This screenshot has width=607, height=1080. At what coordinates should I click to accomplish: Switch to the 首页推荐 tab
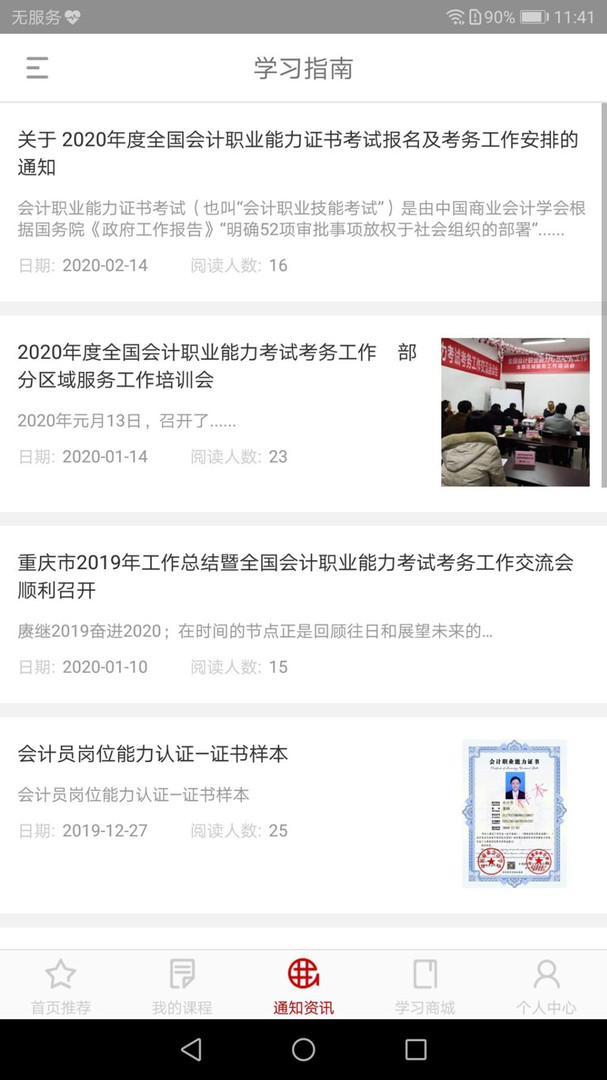tap(61, 985)
